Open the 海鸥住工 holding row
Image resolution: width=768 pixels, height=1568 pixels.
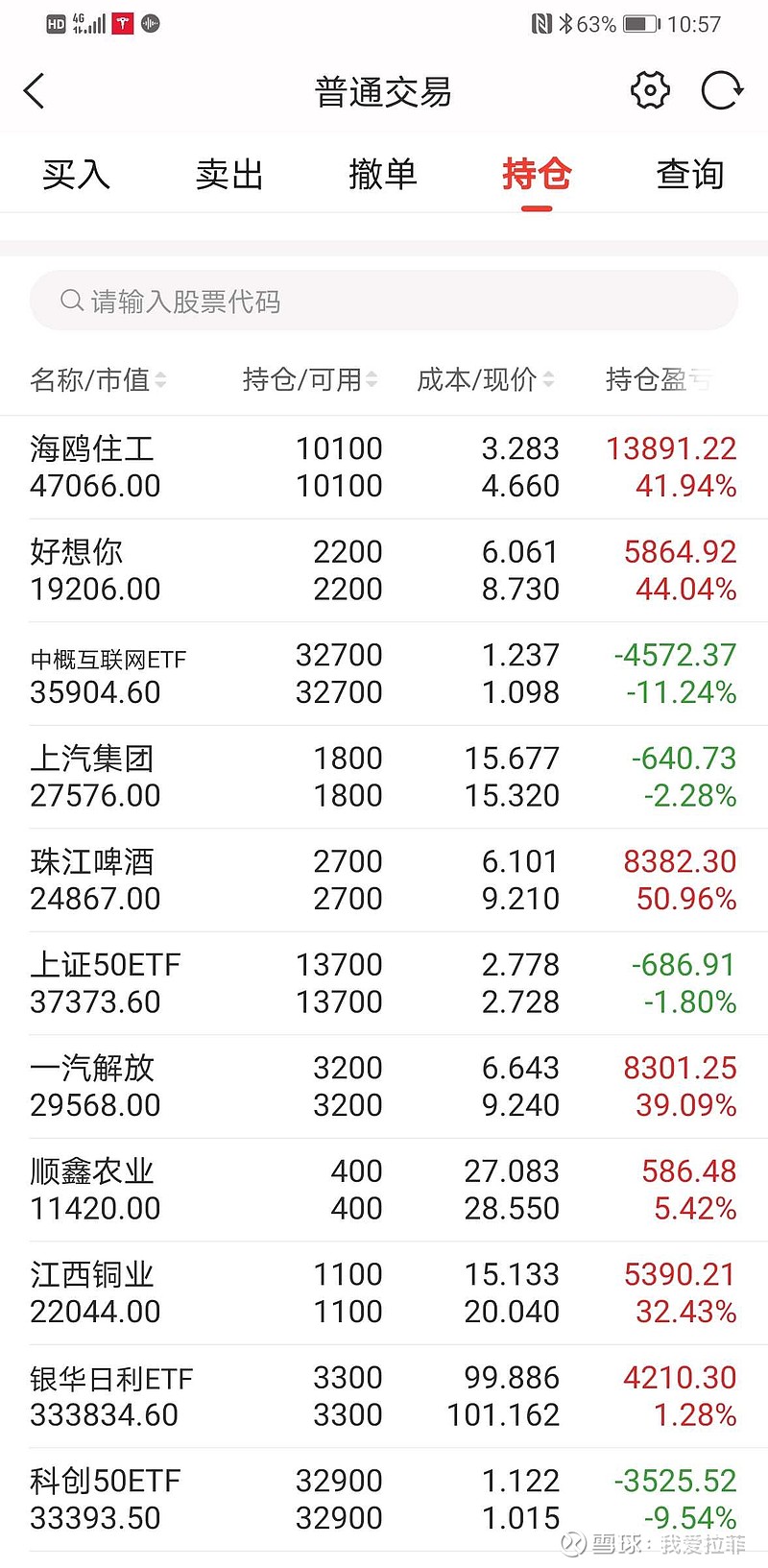[384, 468]
